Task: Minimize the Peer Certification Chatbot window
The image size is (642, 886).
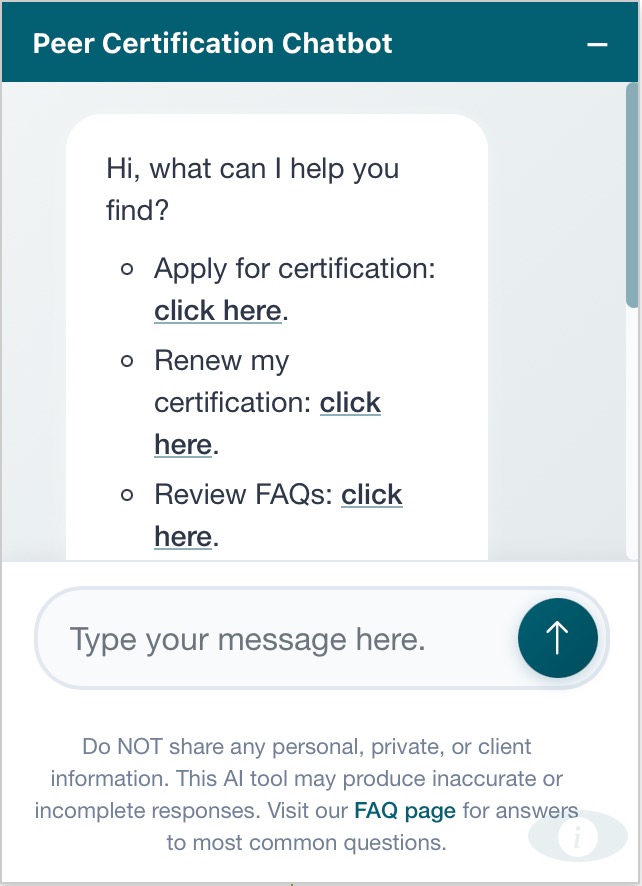Action: coord(597,45)
